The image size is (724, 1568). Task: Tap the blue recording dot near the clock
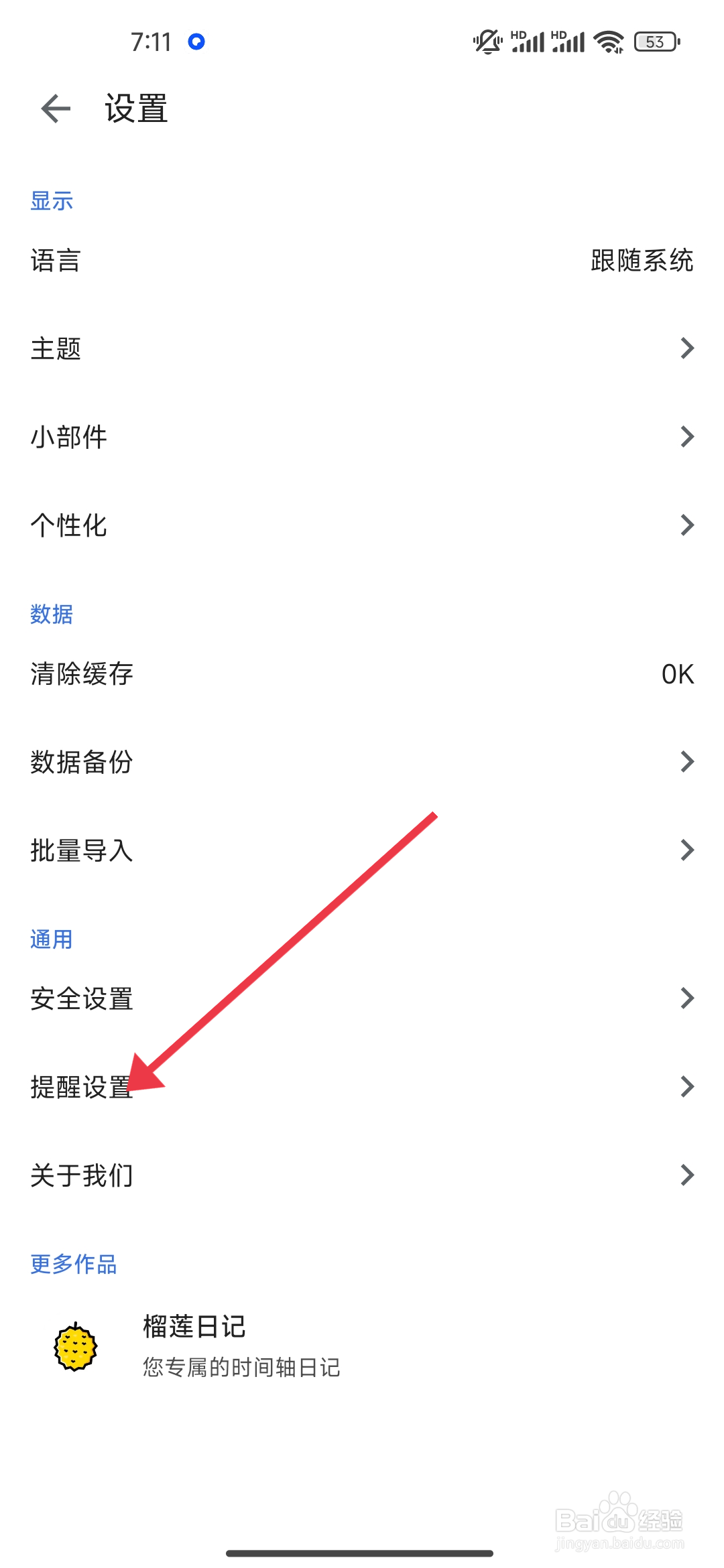tap(196, 42)
